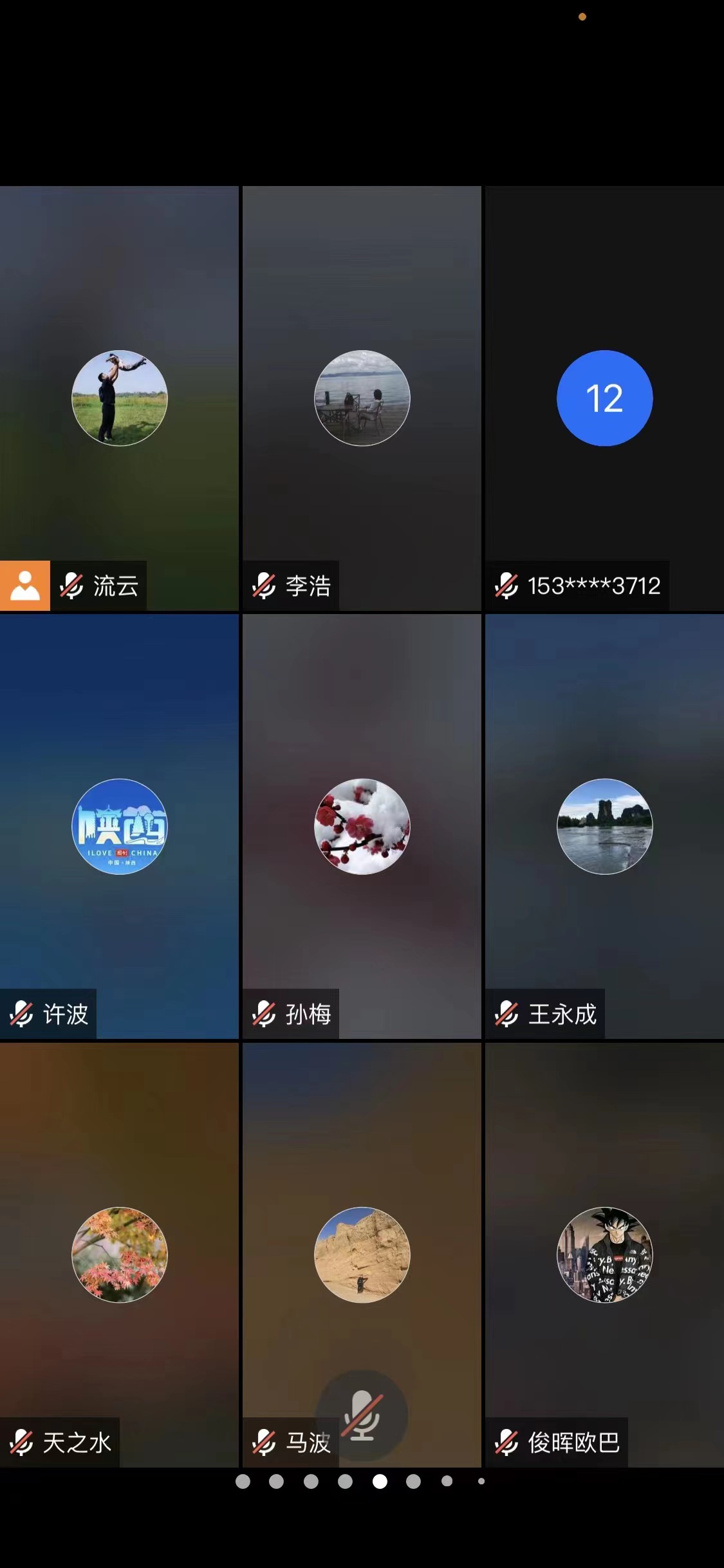The height and width of the screenshot is (1568, 724).
Task: Select 李浩's video tile
Action: tap(362, 398)
